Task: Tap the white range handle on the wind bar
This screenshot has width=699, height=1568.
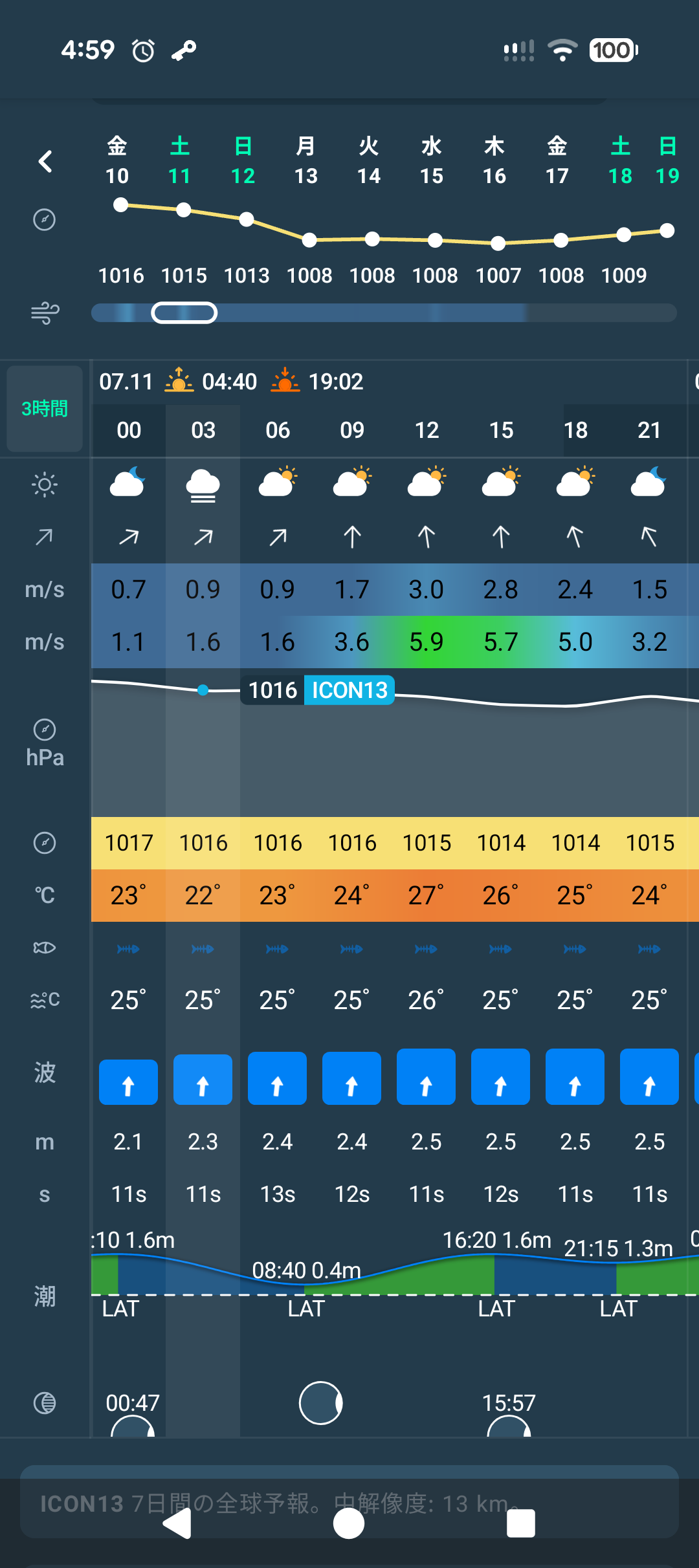Action: click(184, 313)
